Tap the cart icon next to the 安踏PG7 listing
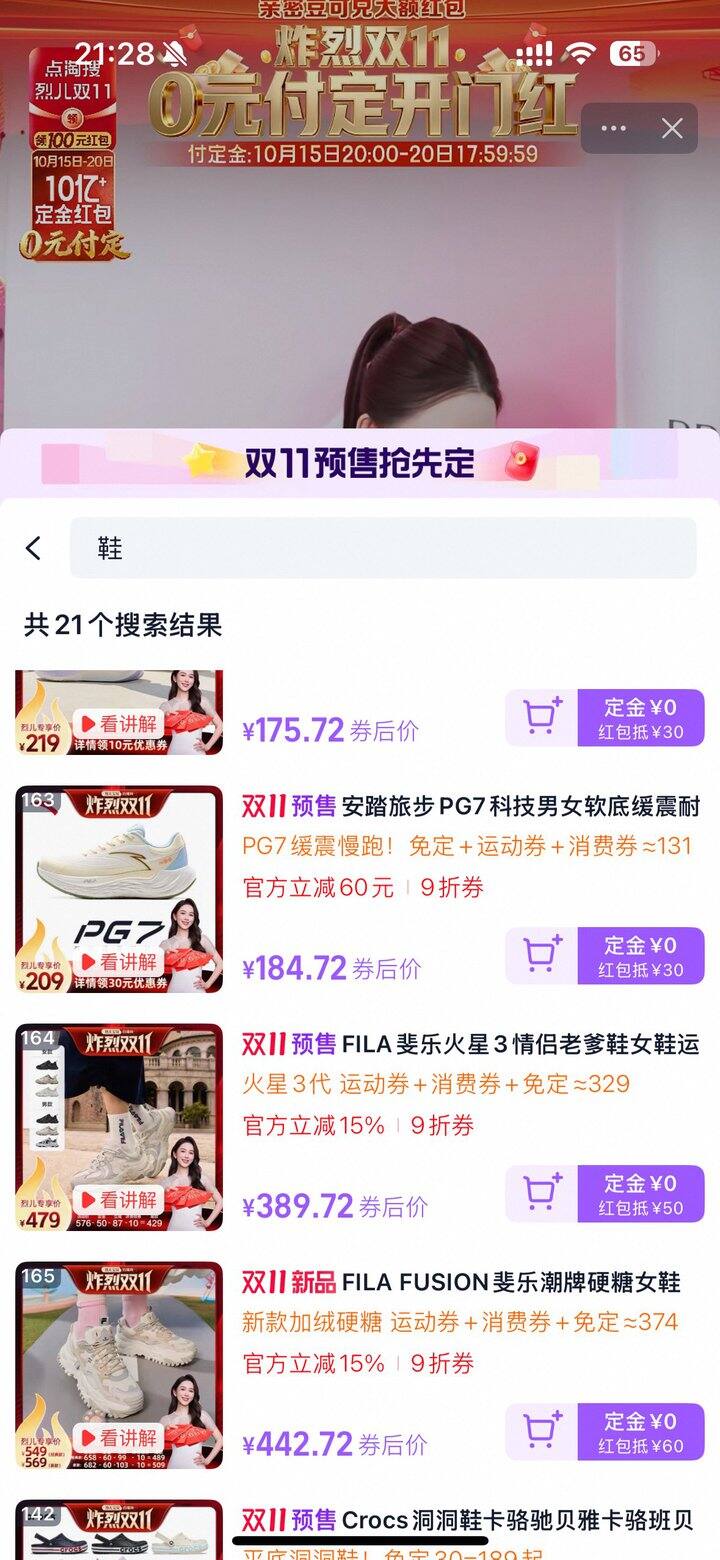 point(539,955)
